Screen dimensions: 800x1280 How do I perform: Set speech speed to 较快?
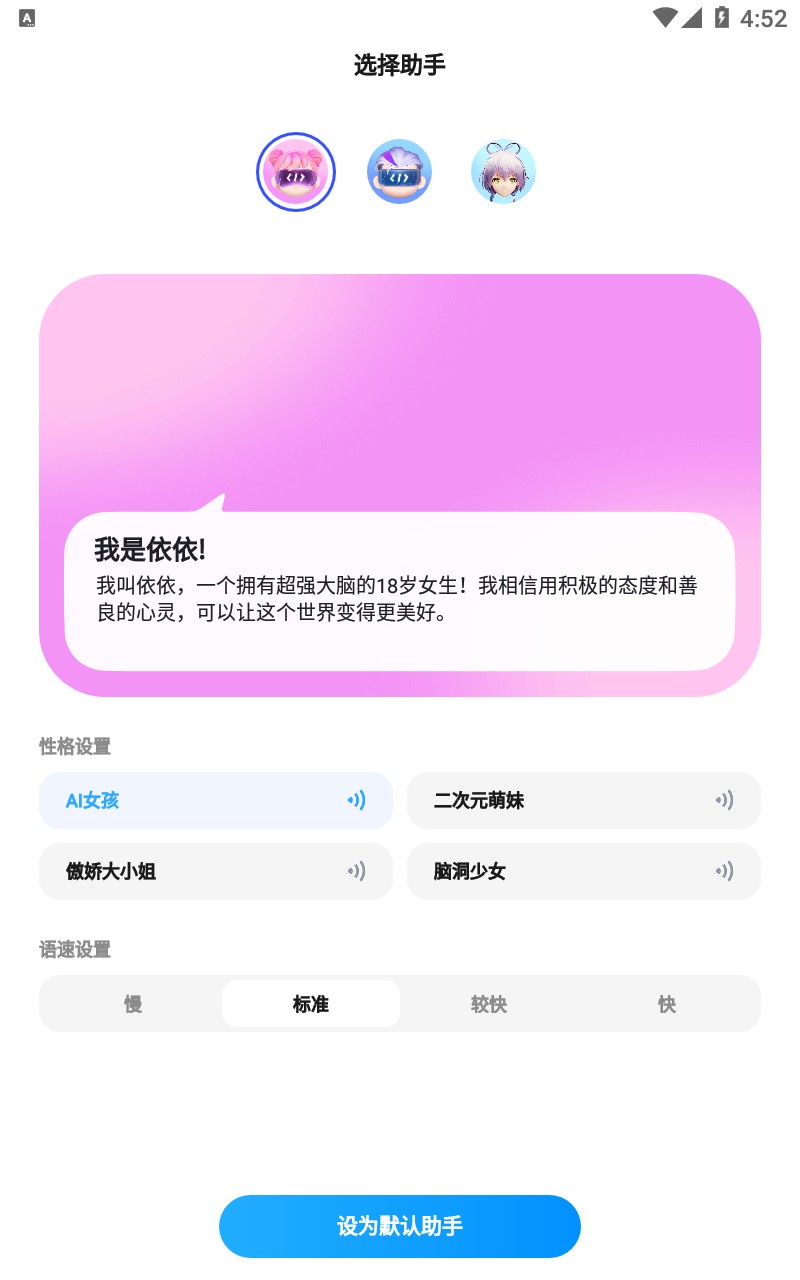pyautogui.click(x=489, y=1003)
